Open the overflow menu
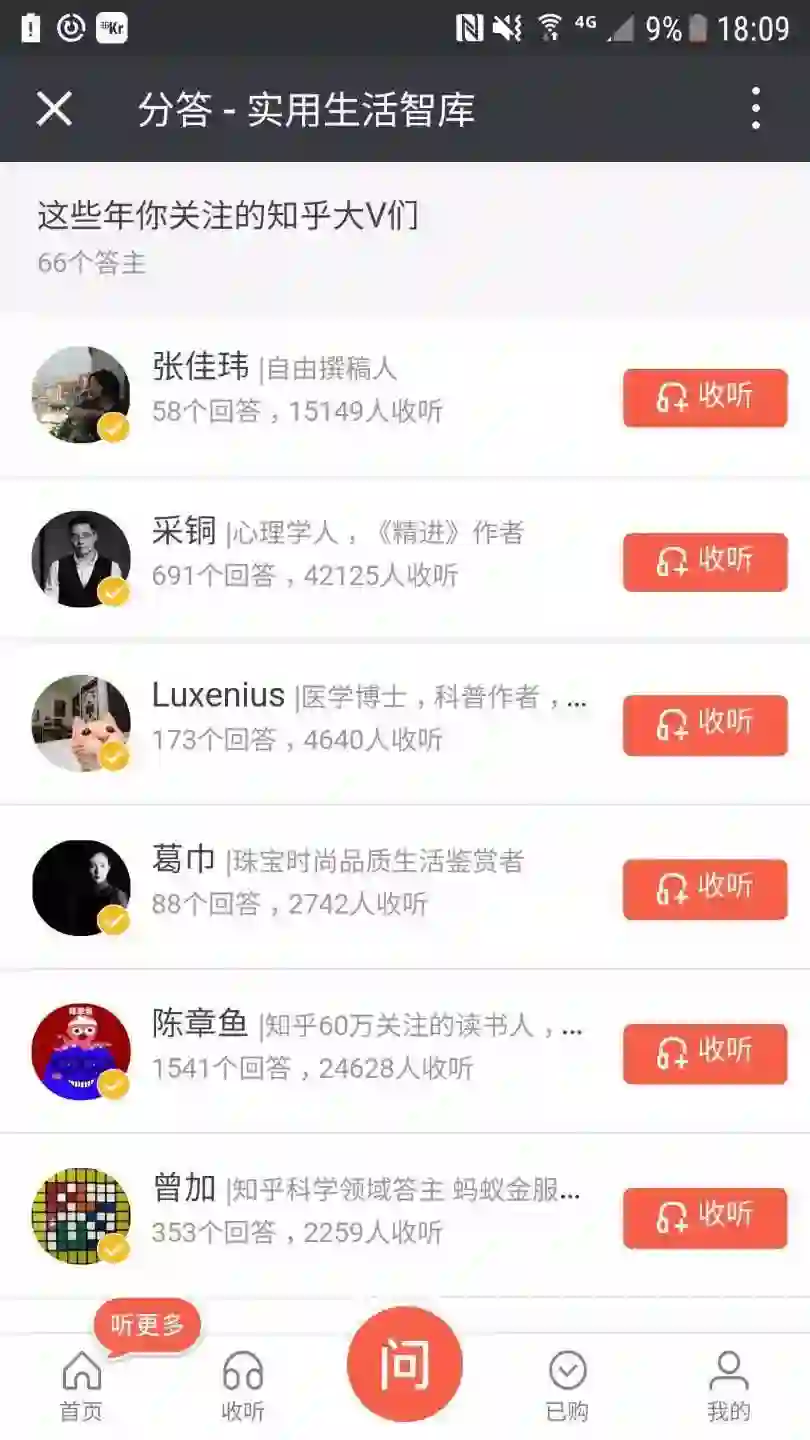 point(756,108)
